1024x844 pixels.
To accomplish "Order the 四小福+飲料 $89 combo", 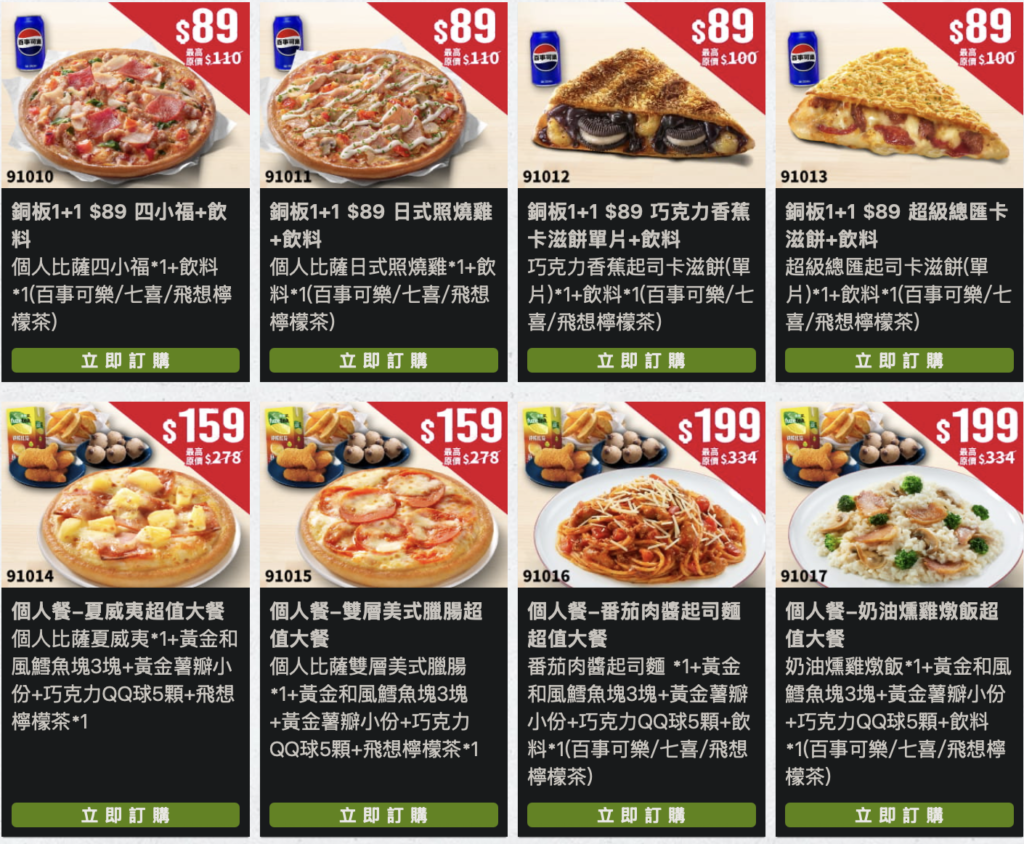I will coord(125,360).
